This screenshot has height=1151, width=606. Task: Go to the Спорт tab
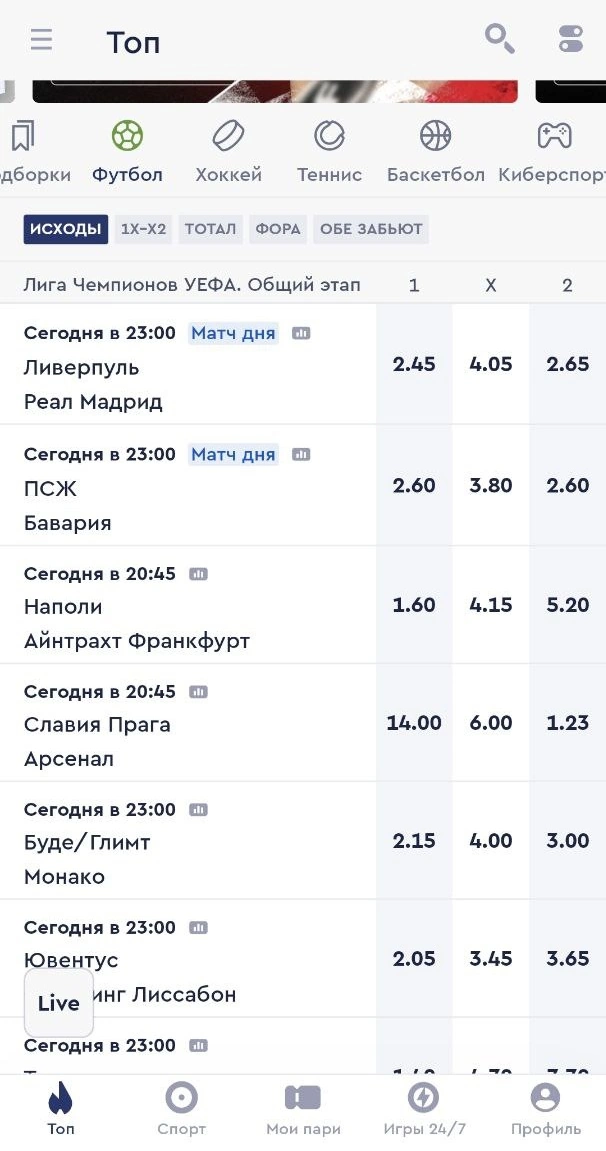181,1109
